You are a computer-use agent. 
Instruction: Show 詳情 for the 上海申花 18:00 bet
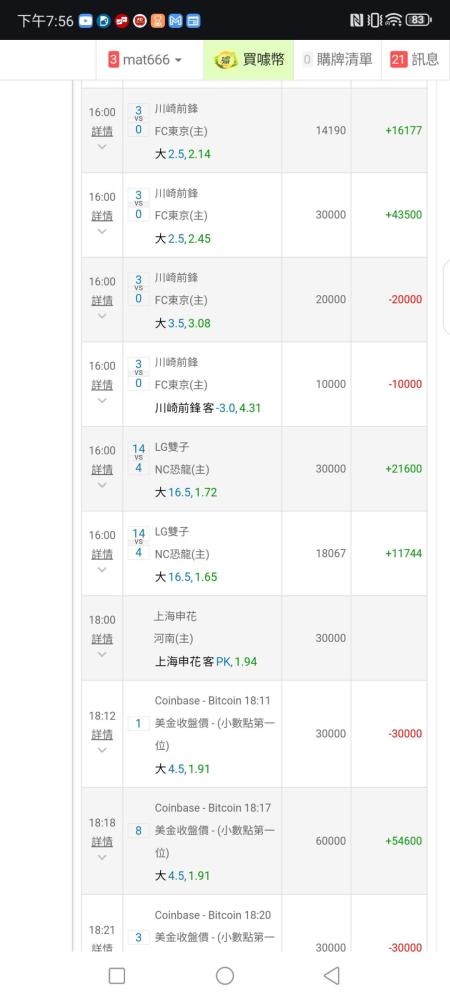(102, 638)
